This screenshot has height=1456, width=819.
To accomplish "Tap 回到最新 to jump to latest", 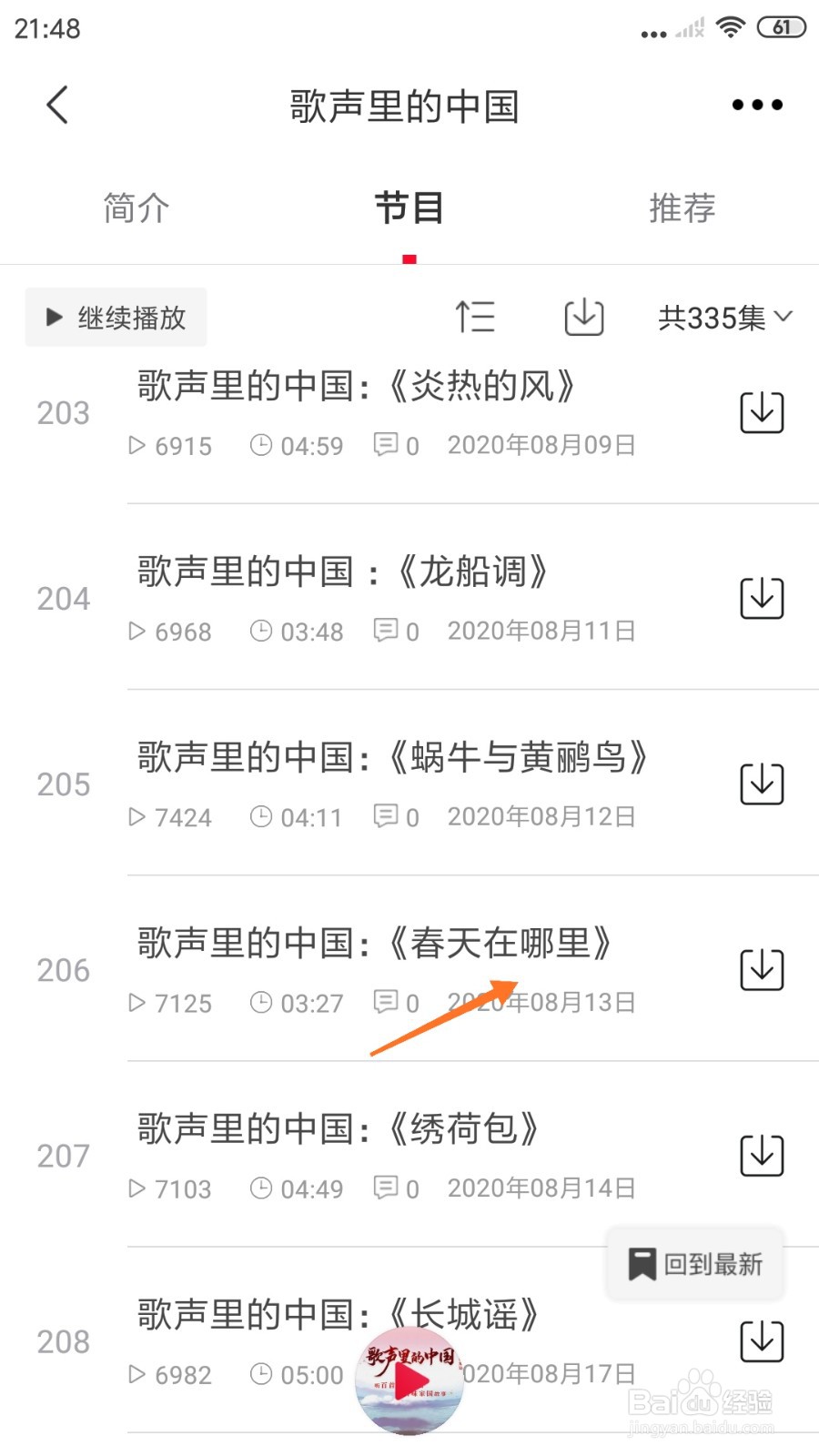I will coord(694,1263).
